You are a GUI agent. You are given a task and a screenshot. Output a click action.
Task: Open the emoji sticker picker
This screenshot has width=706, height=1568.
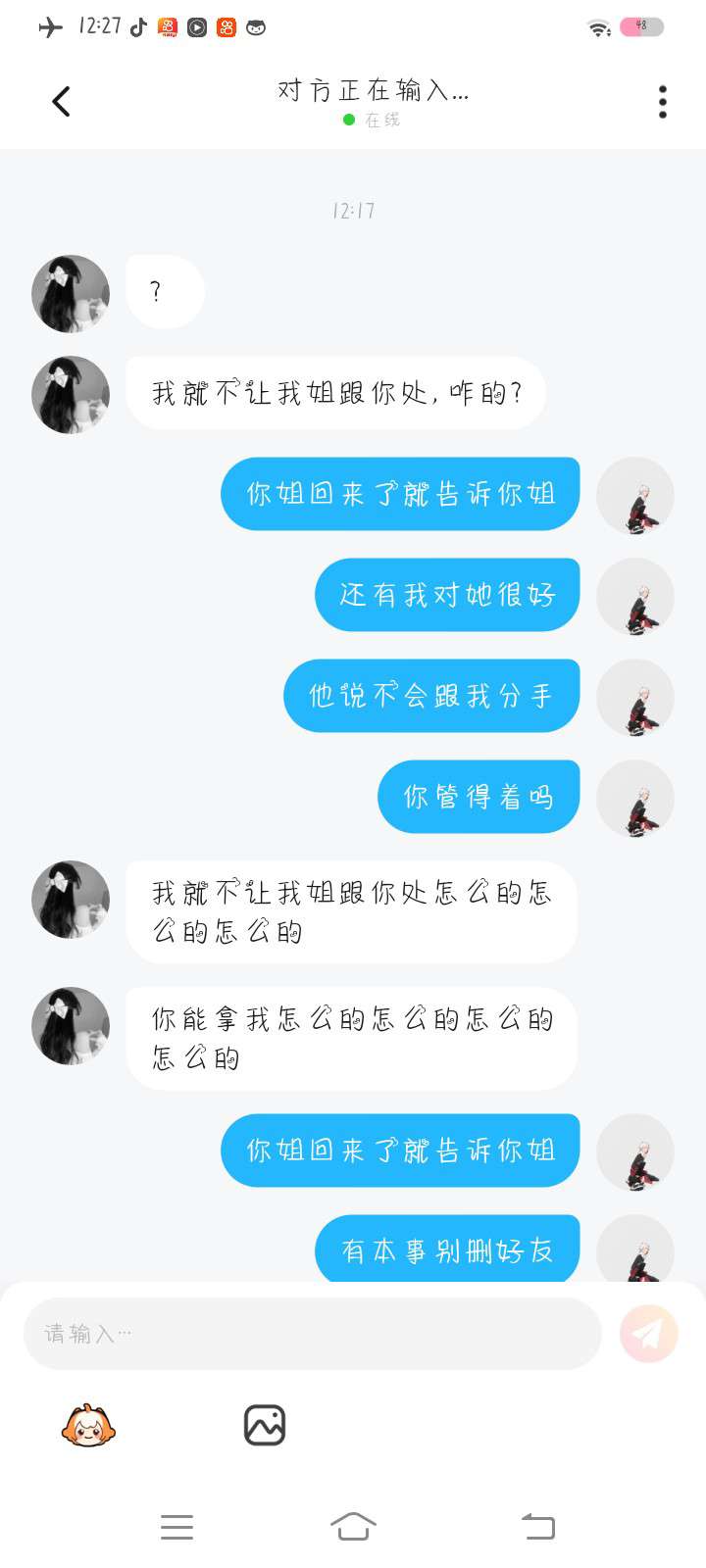tap(88, 1425)
